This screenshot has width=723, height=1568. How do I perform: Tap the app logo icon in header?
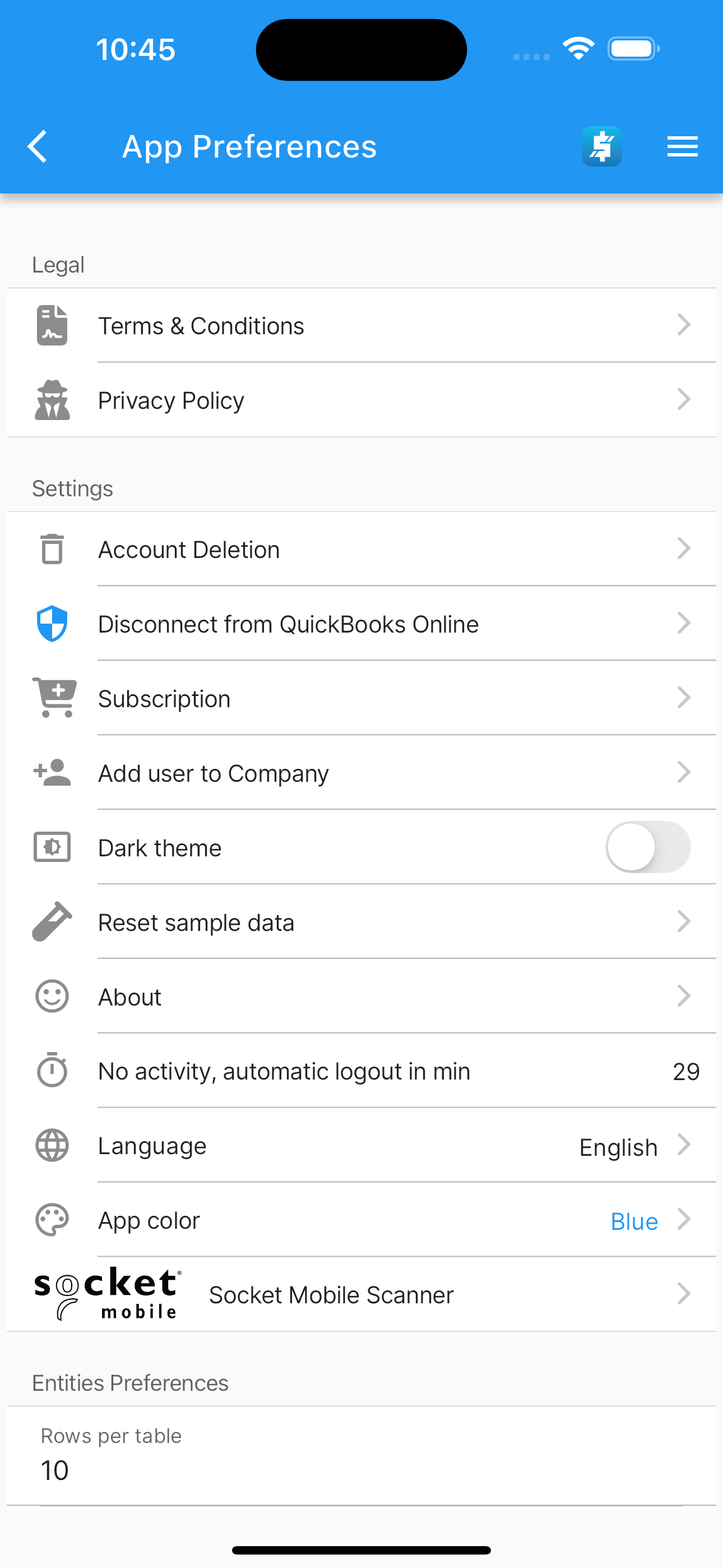point(601,147)
